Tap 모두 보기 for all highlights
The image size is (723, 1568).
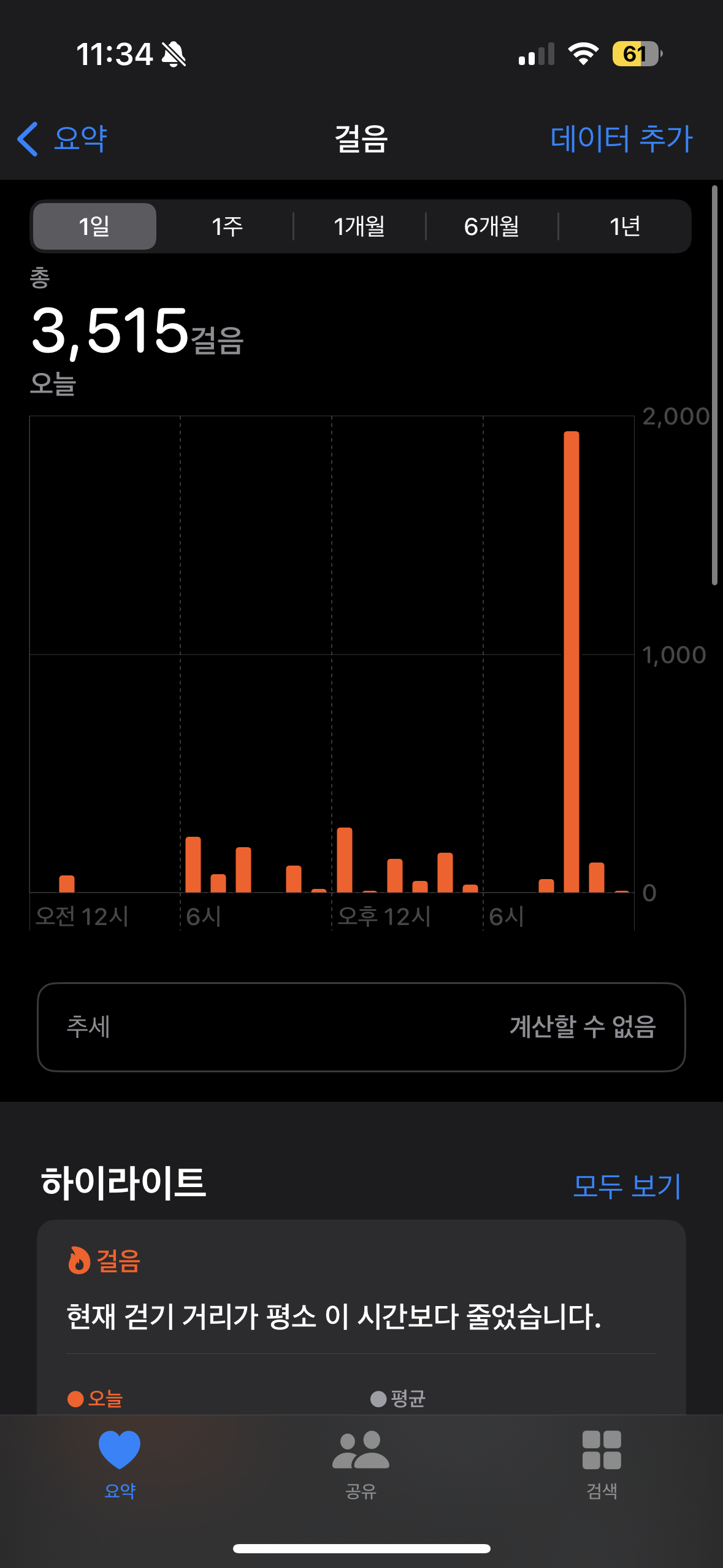pyautogui.click(x=626, y=1186)
